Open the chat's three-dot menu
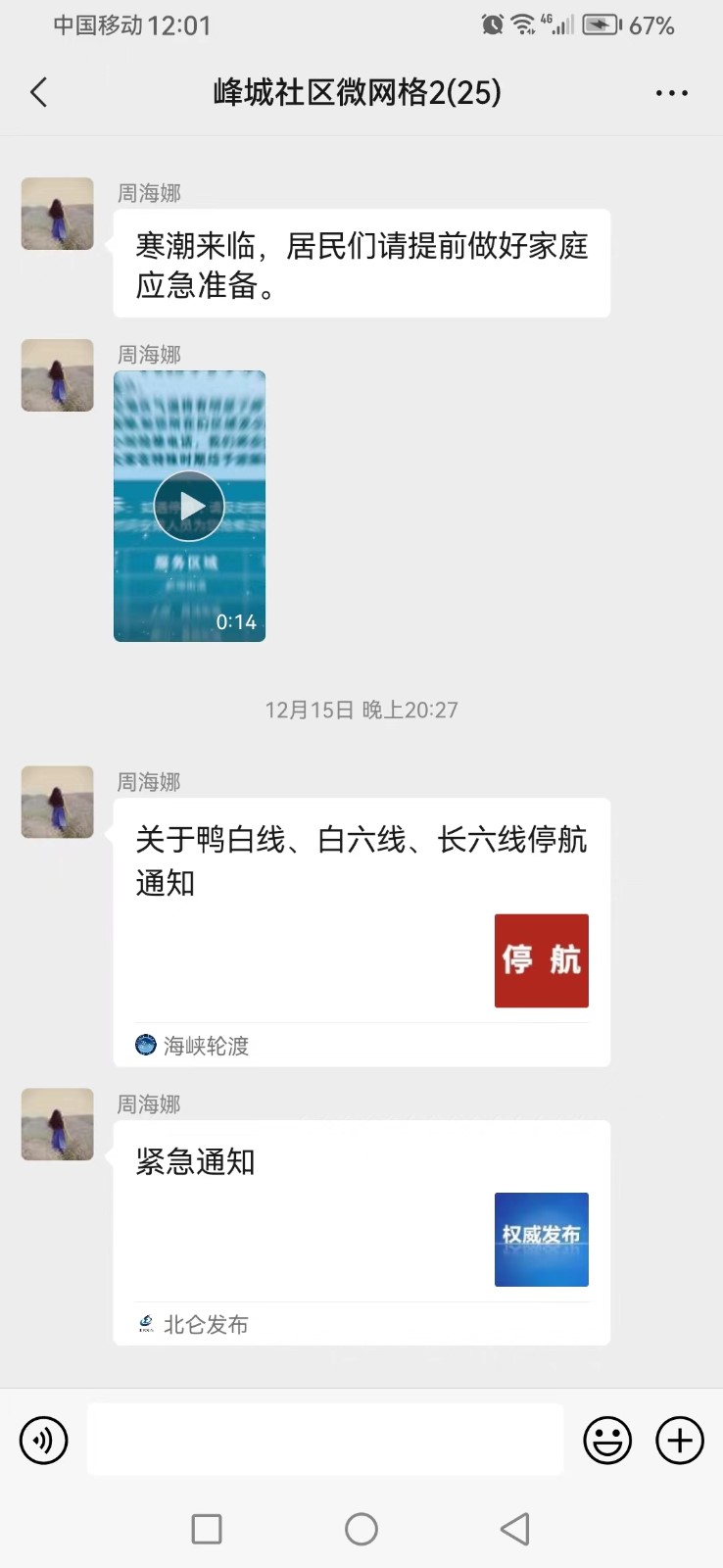723x1568 pixels. coord(671,93)
